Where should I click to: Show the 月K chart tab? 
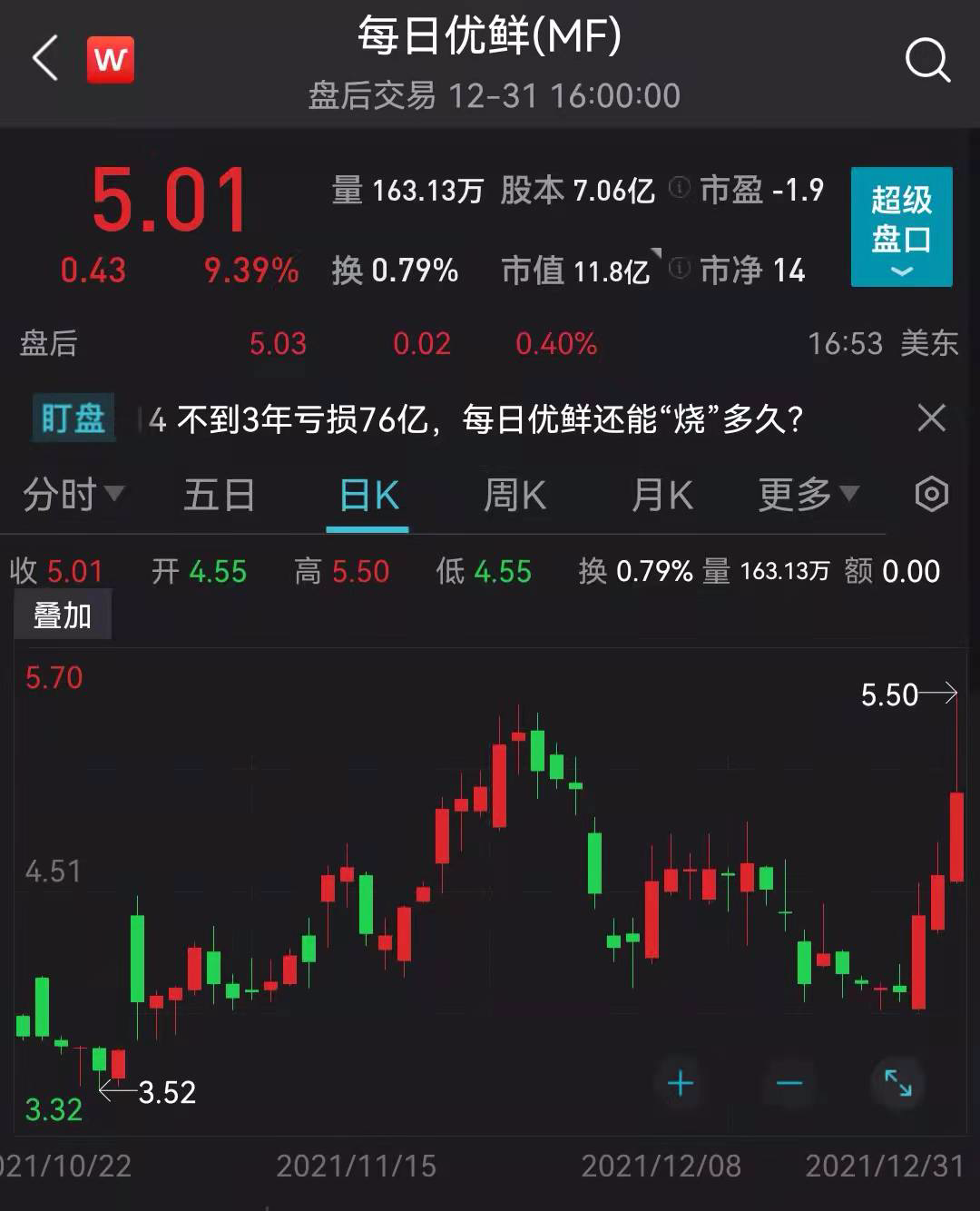click(661, 496)
